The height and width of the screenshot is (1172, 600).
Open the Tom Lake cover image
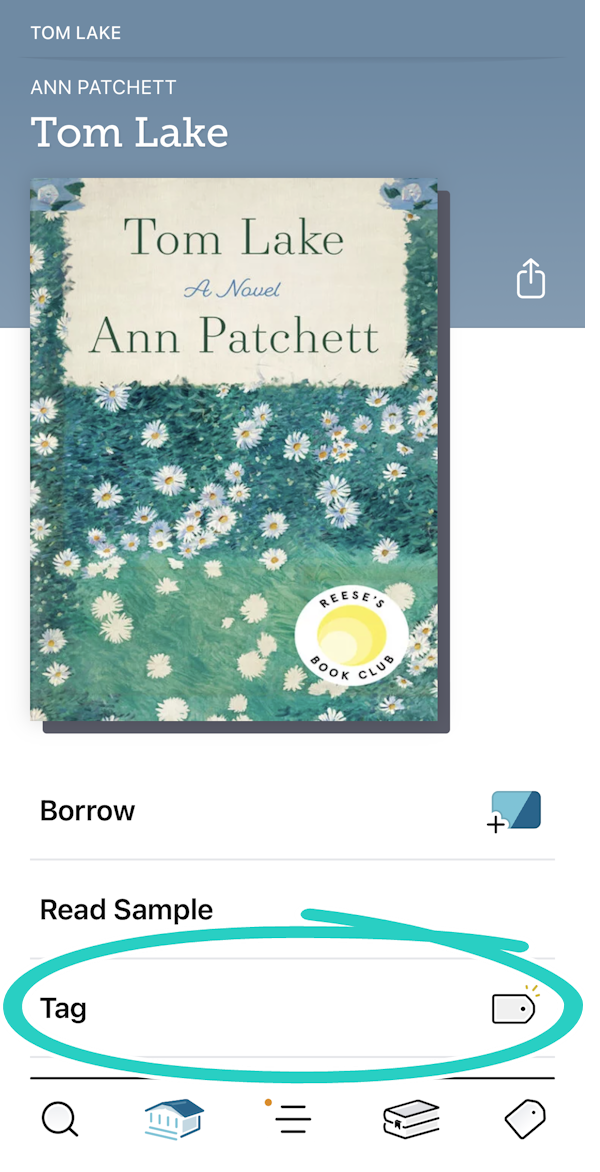pyautogui.click(x=234, y=450)
